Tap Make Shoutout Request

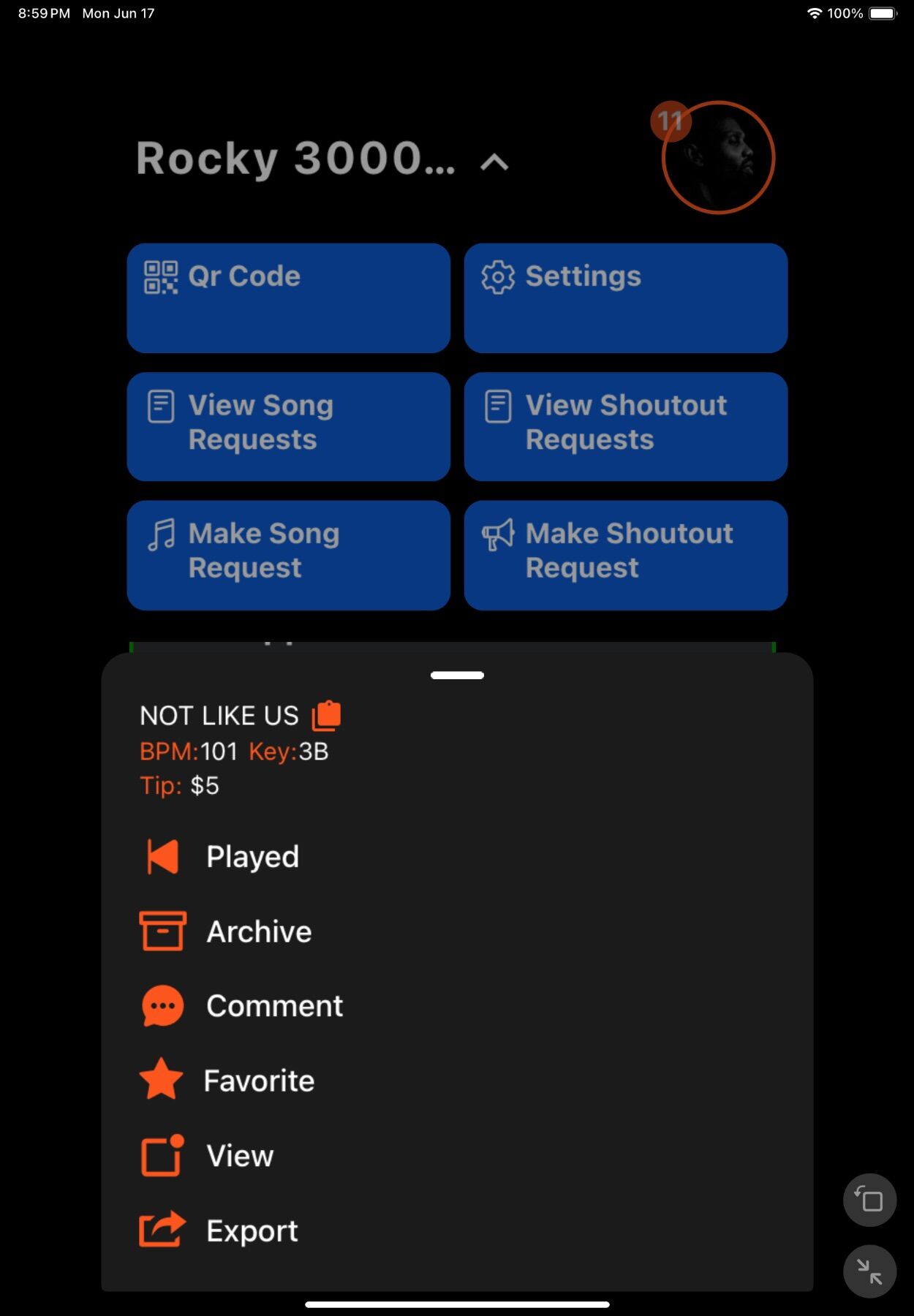(625, 556)
